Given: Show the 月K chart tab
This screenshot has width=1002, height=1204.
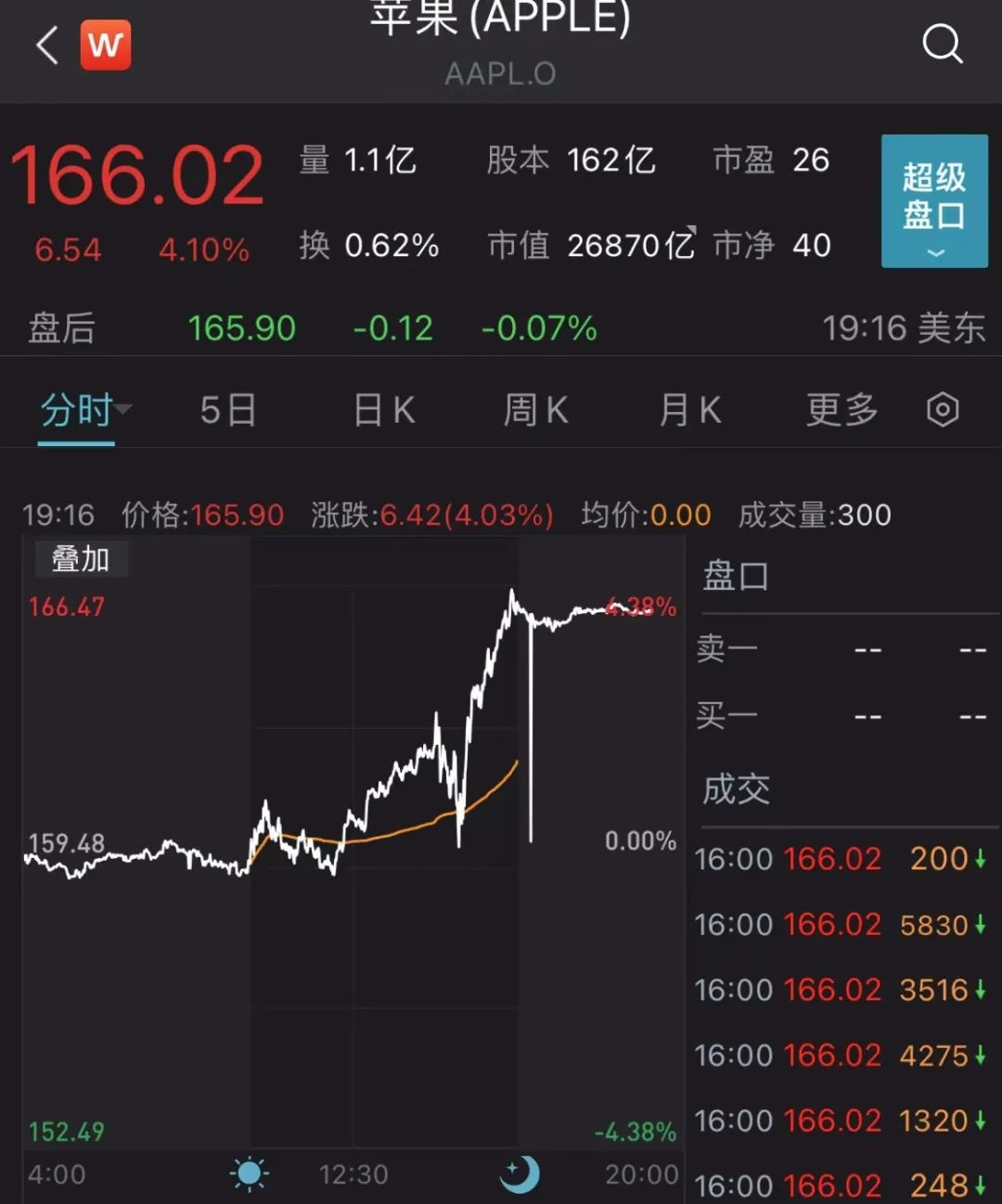Looking at the screenshot, I should [x=689, y=410].
